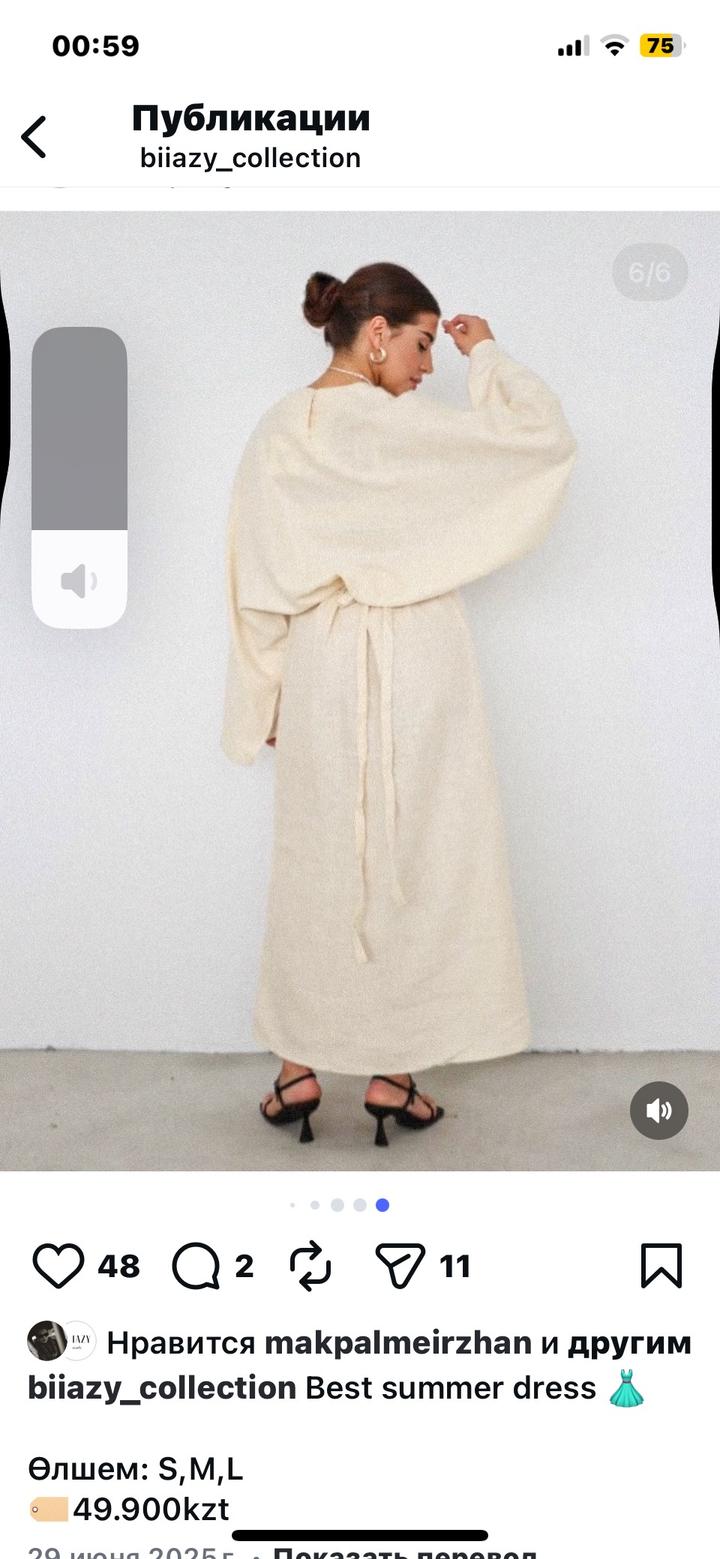Repost the Best summer dress post
The height and width of the screenshot is (1559, 720).
tap(311, 1266)
